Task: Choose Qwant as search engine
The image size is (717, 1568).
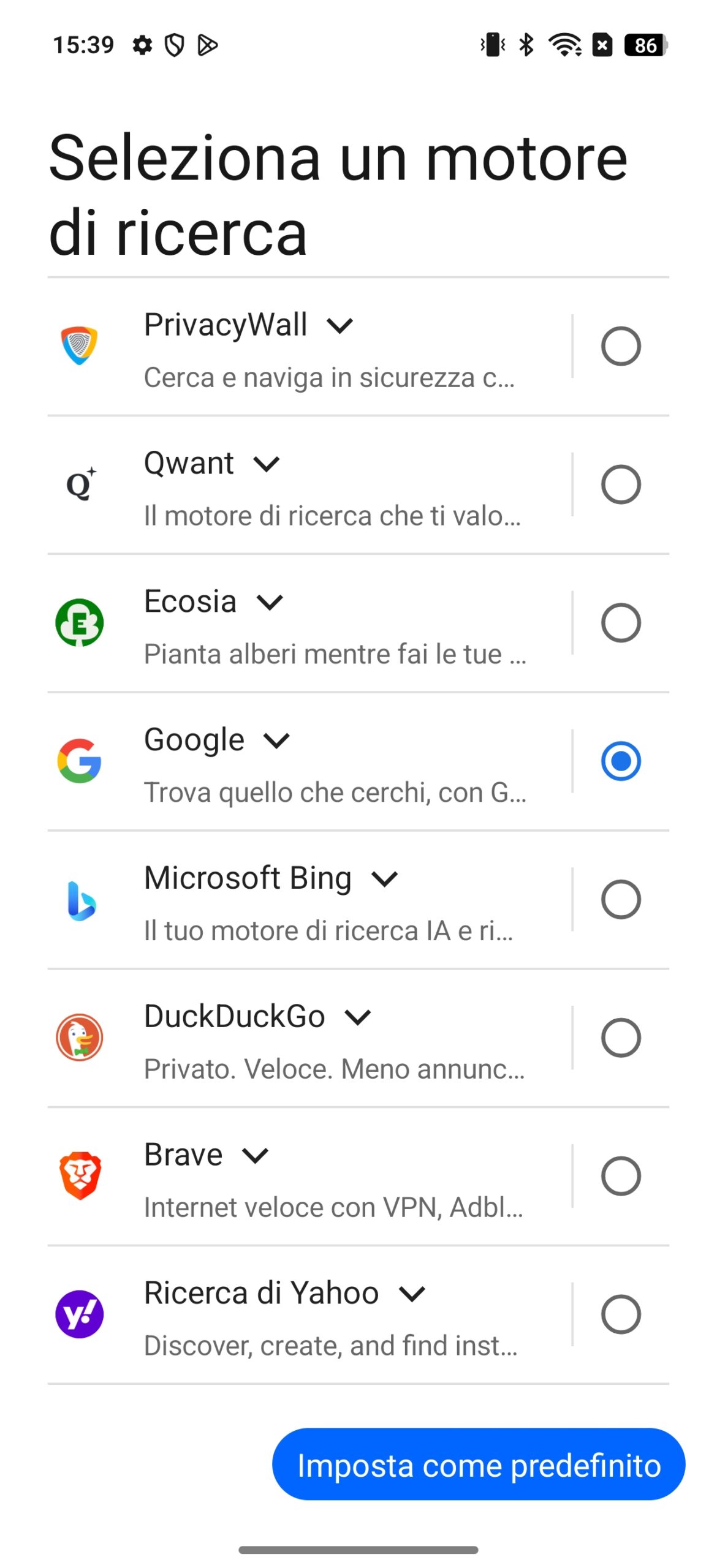Action: pyautogui.click(x=621, y=484)
